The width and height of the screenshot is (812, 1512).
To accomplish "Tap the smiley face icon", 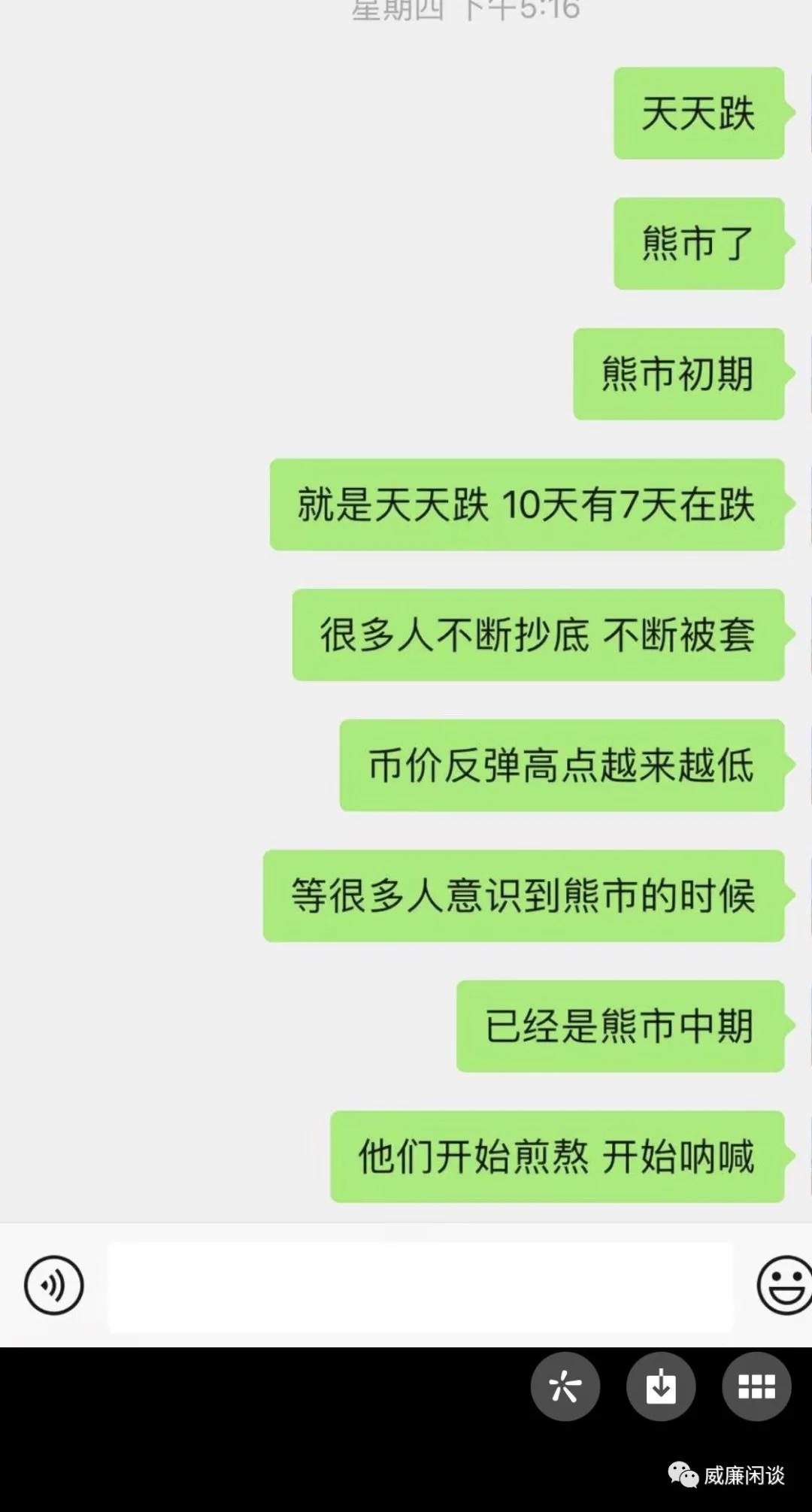I will pos(779,1286).
